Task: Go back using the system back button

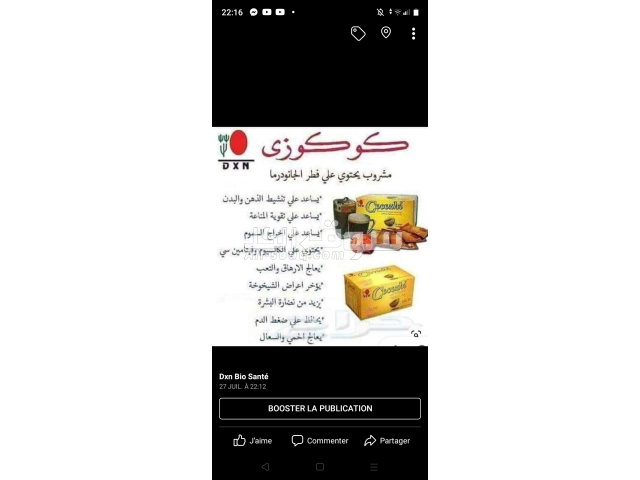Action: click(265, 467)
